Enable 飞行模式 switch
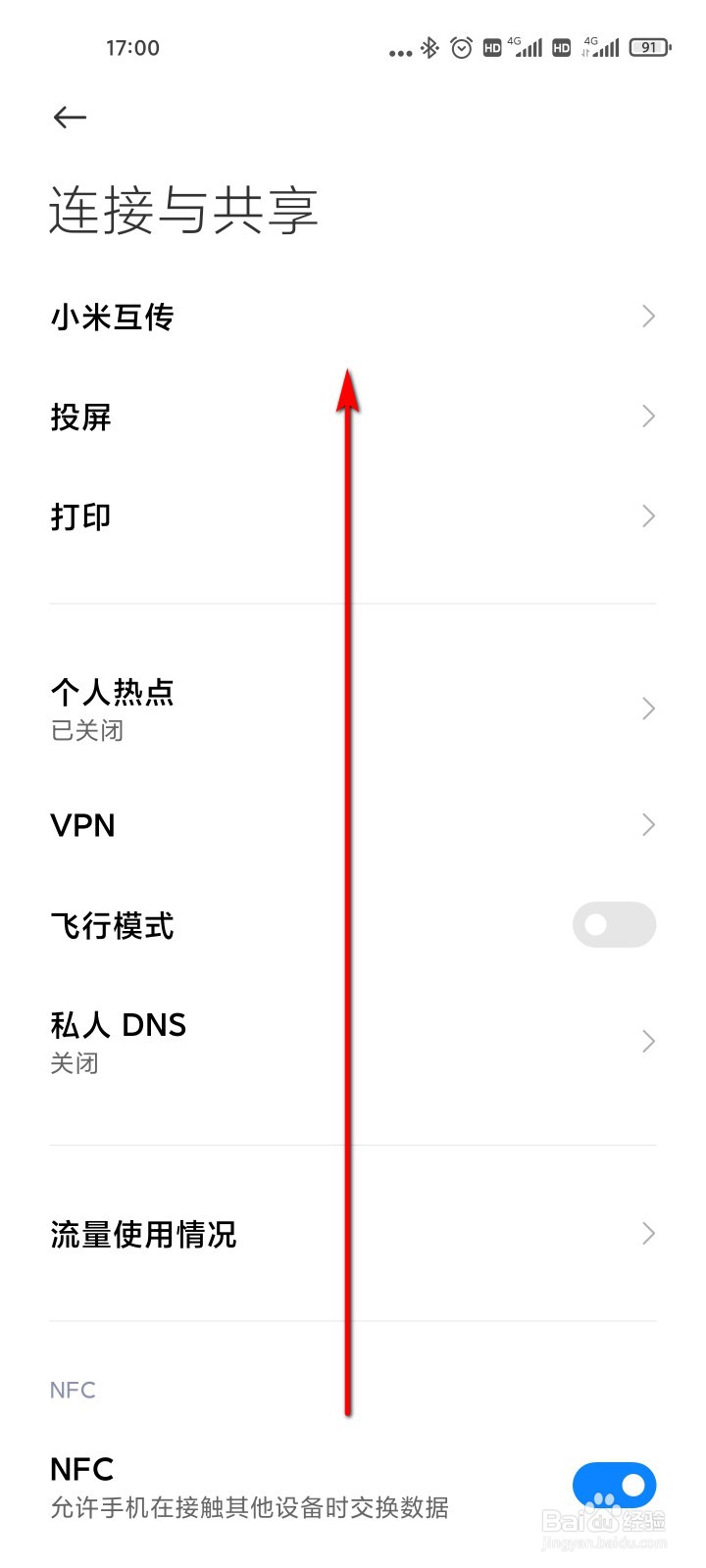The image size is (706, 1568). (614, 924)
